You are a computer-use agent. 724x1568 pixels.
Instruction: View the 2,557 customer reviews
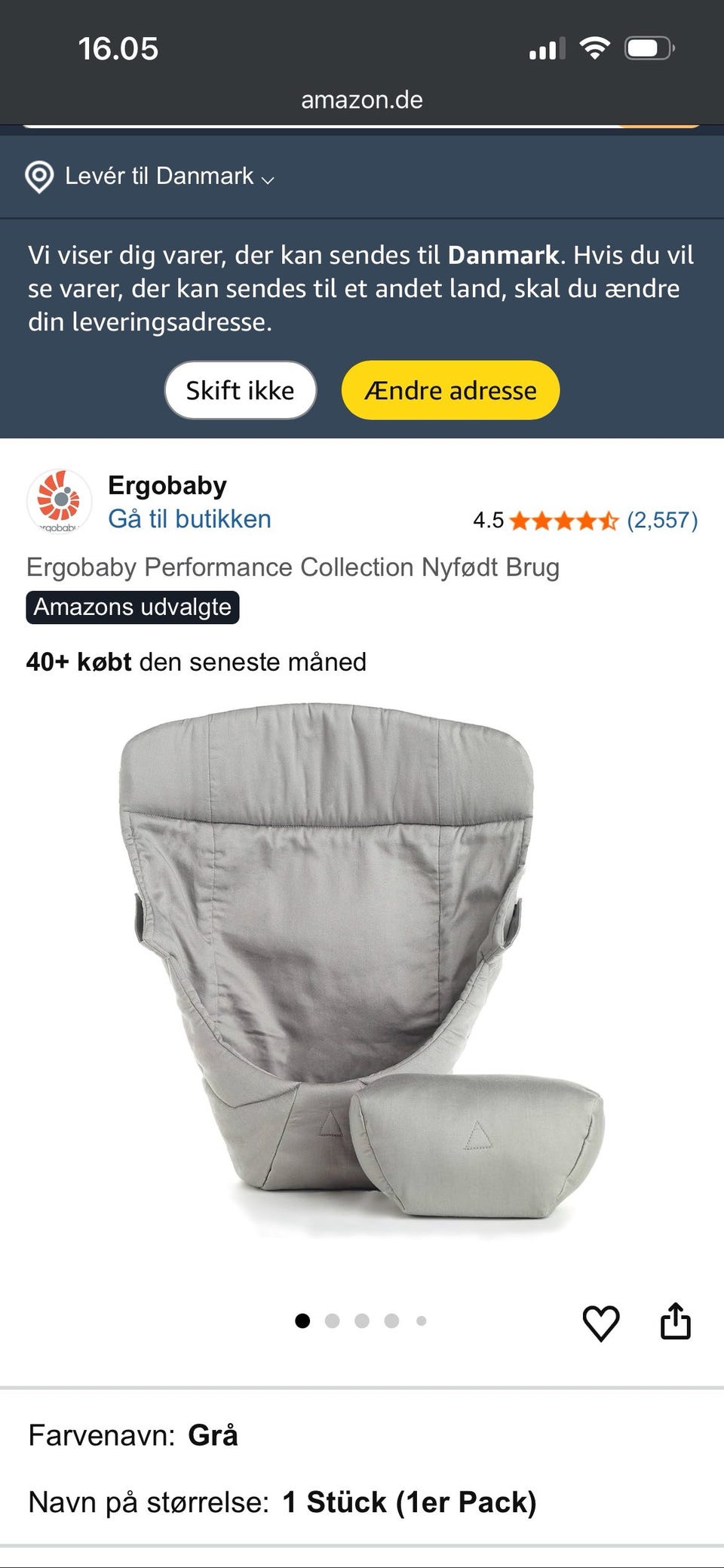(661, 520)
